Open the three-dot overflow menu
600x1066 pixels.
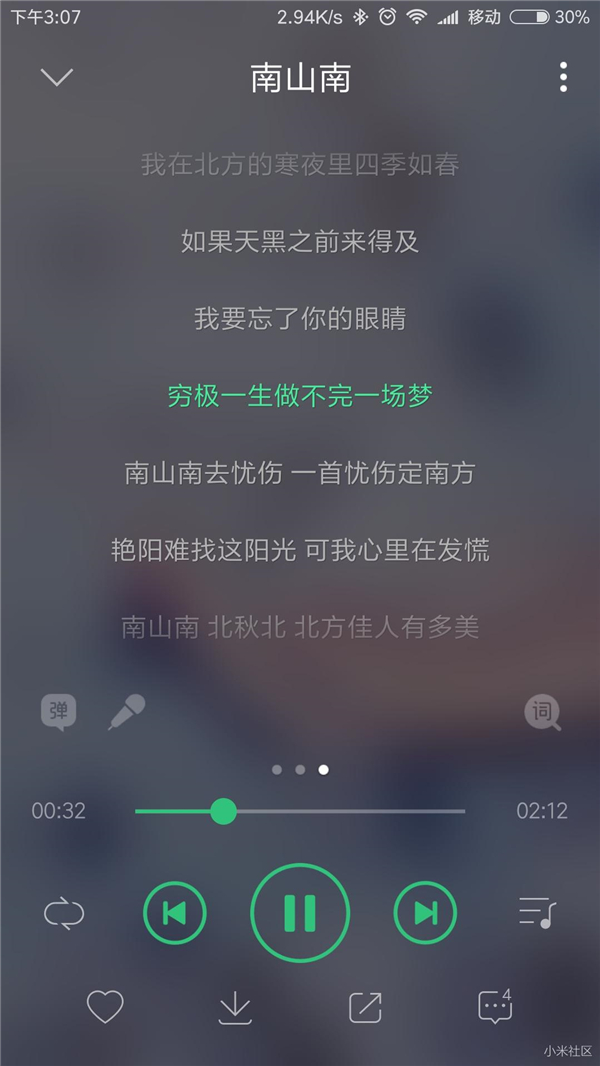(x=563, y=77)
